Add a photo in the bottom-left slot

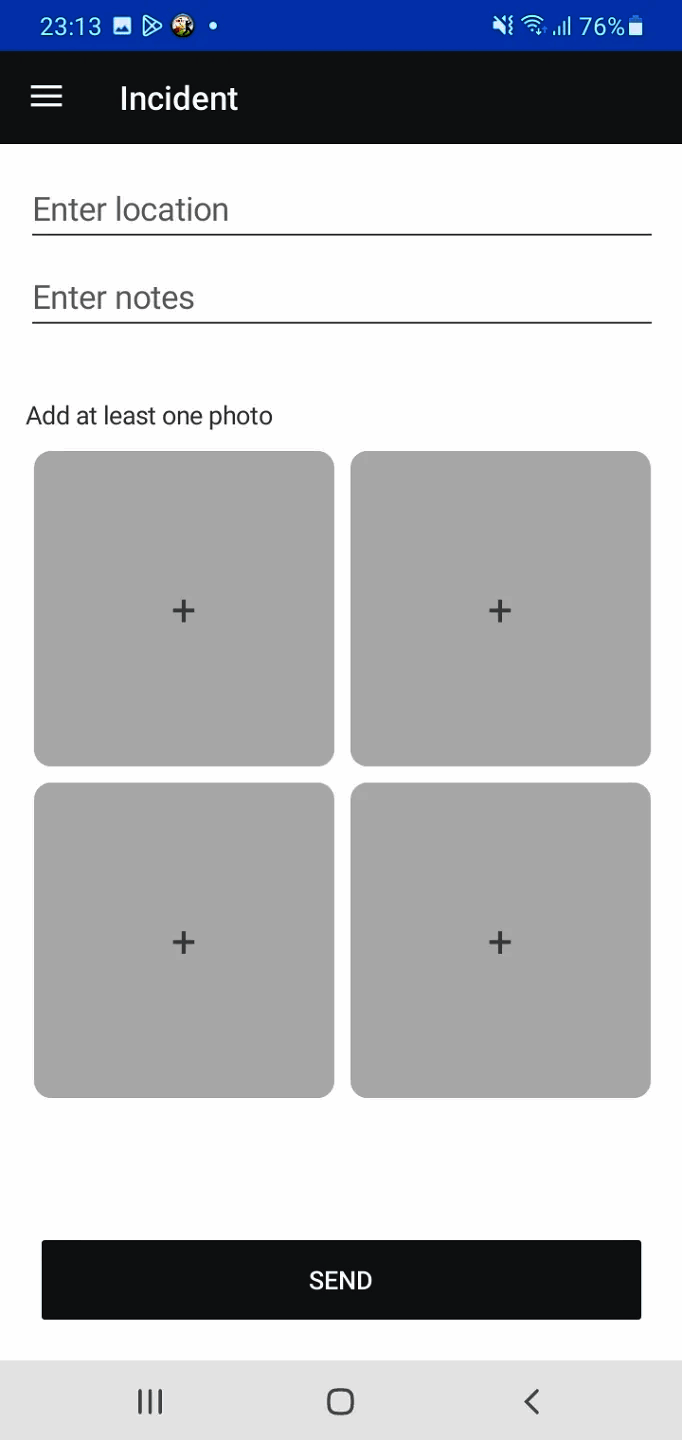coord(184,940)
